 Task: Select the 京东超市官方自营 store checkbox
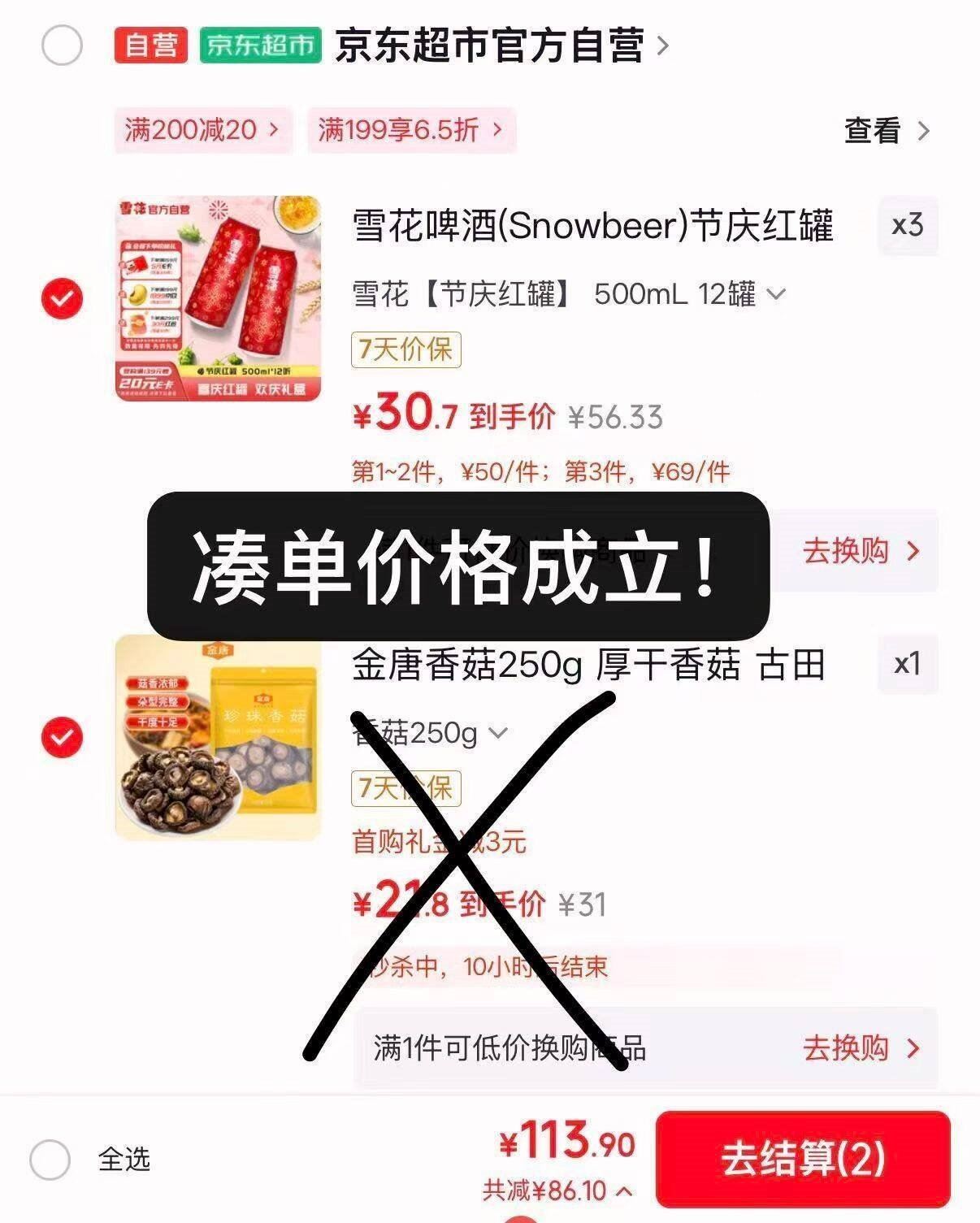(x=62, y=45)
